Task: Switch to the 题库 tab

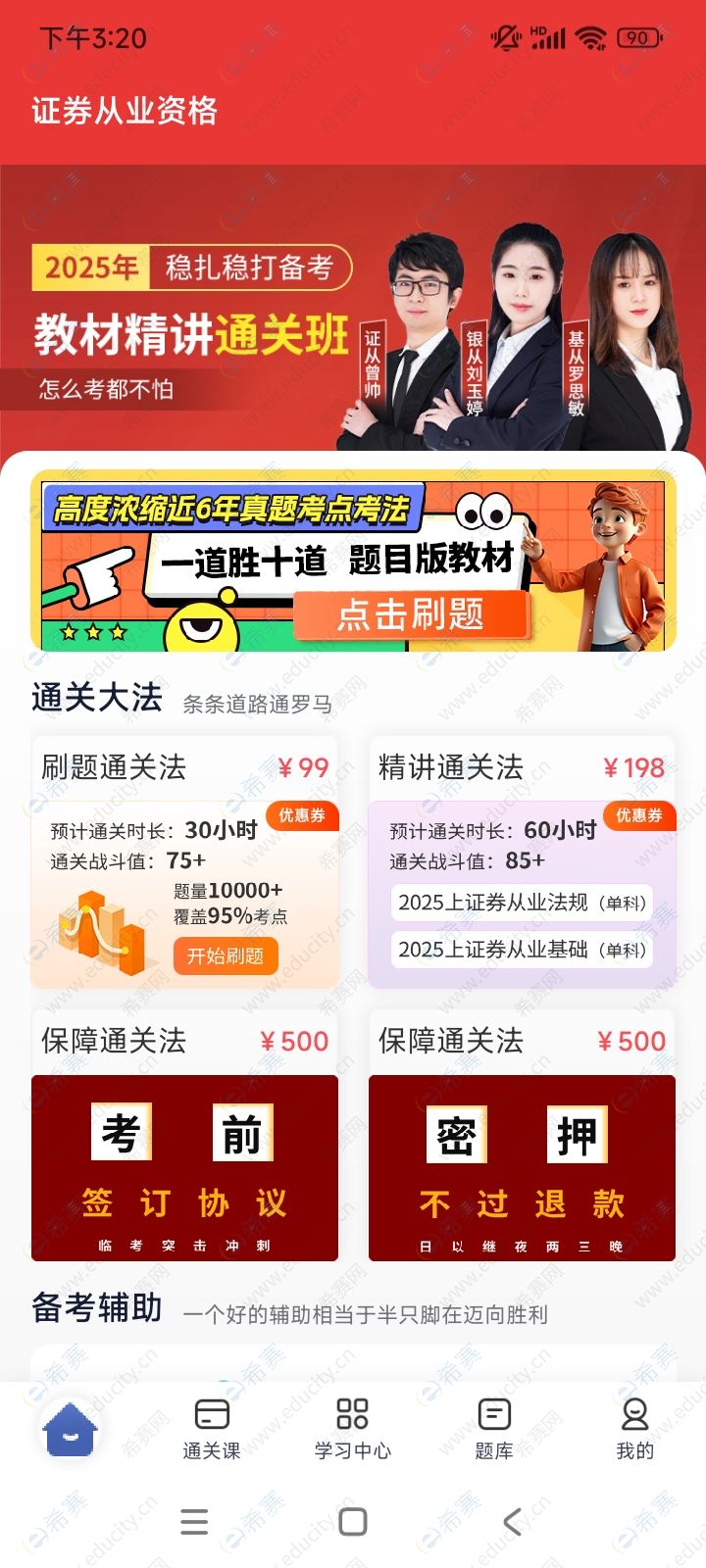Action: pos(493,1429)
